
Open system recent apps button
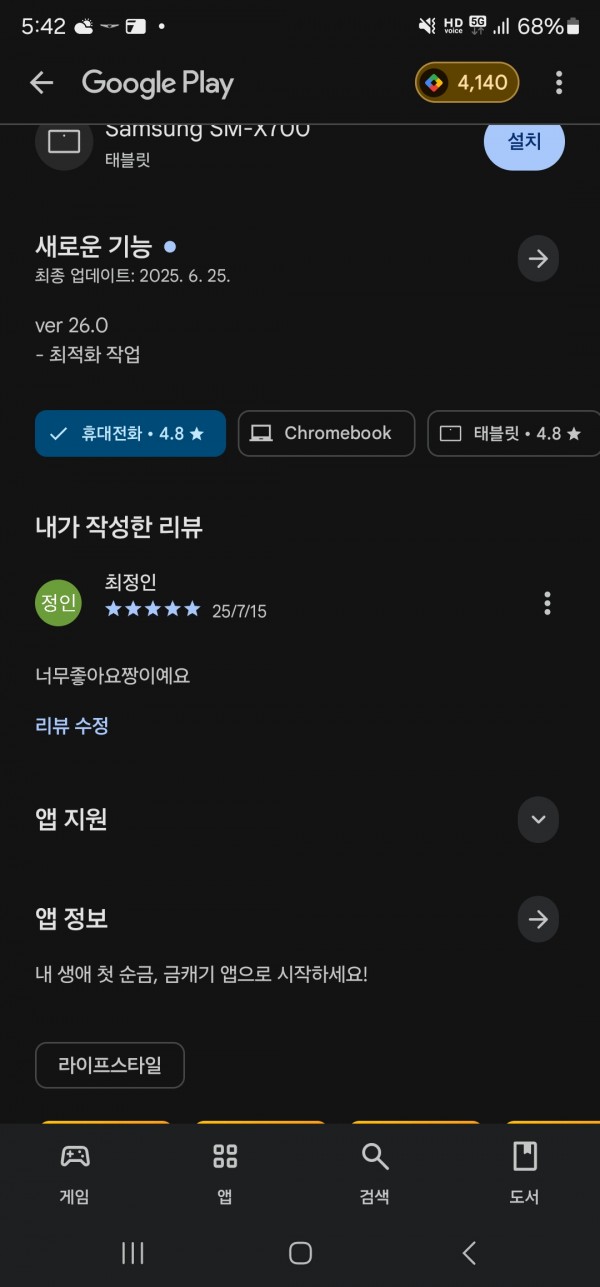coord(132,1253)
